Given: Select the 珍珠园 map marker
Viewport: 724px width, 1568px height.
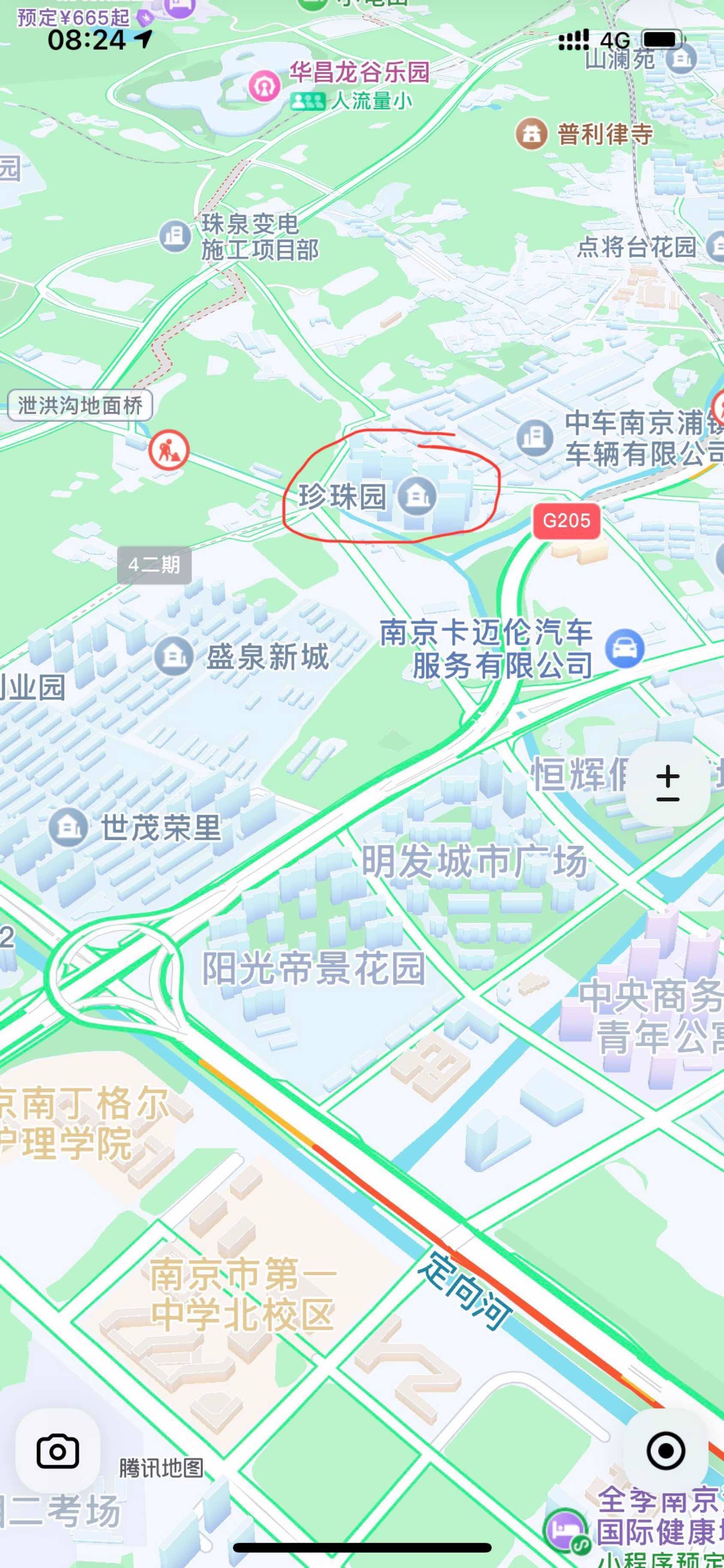Looking at the screenshot, I should (417, 495).
